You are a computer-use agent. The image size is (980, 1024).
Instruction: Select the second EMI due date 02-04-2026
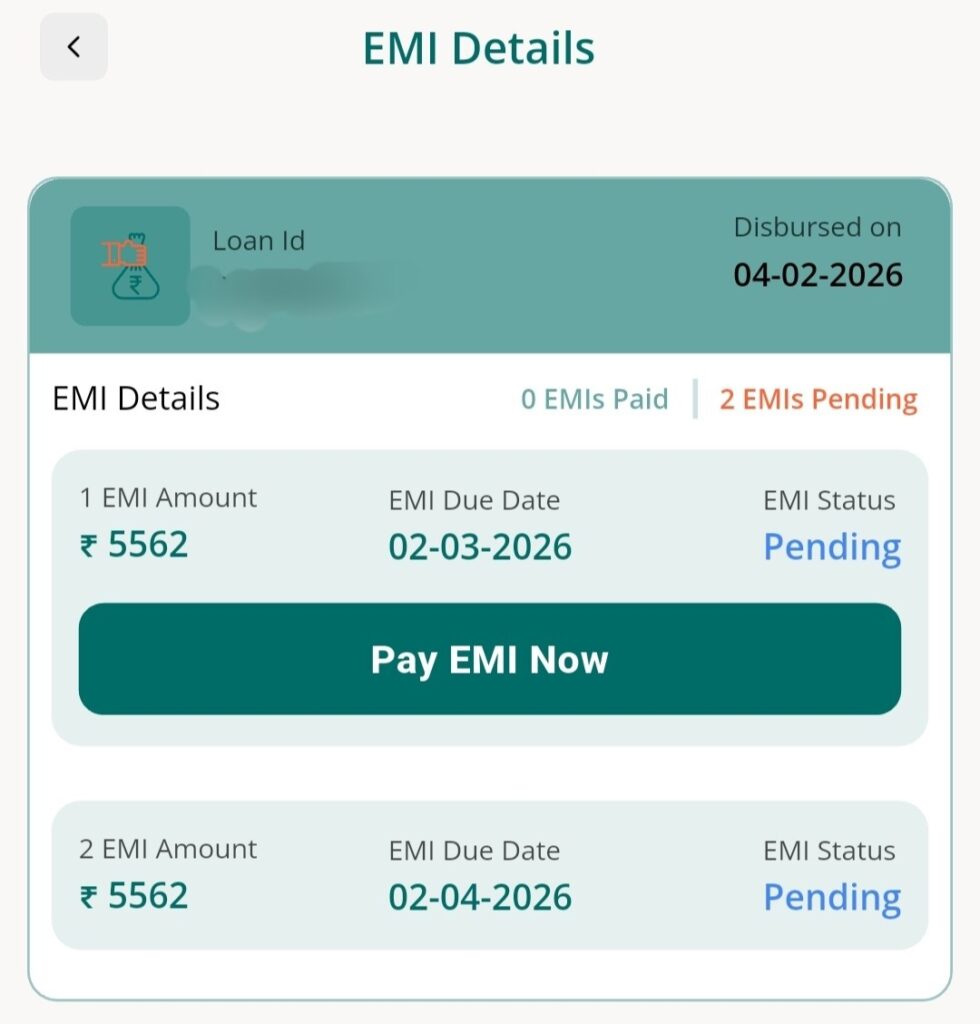tap(480, 898)
